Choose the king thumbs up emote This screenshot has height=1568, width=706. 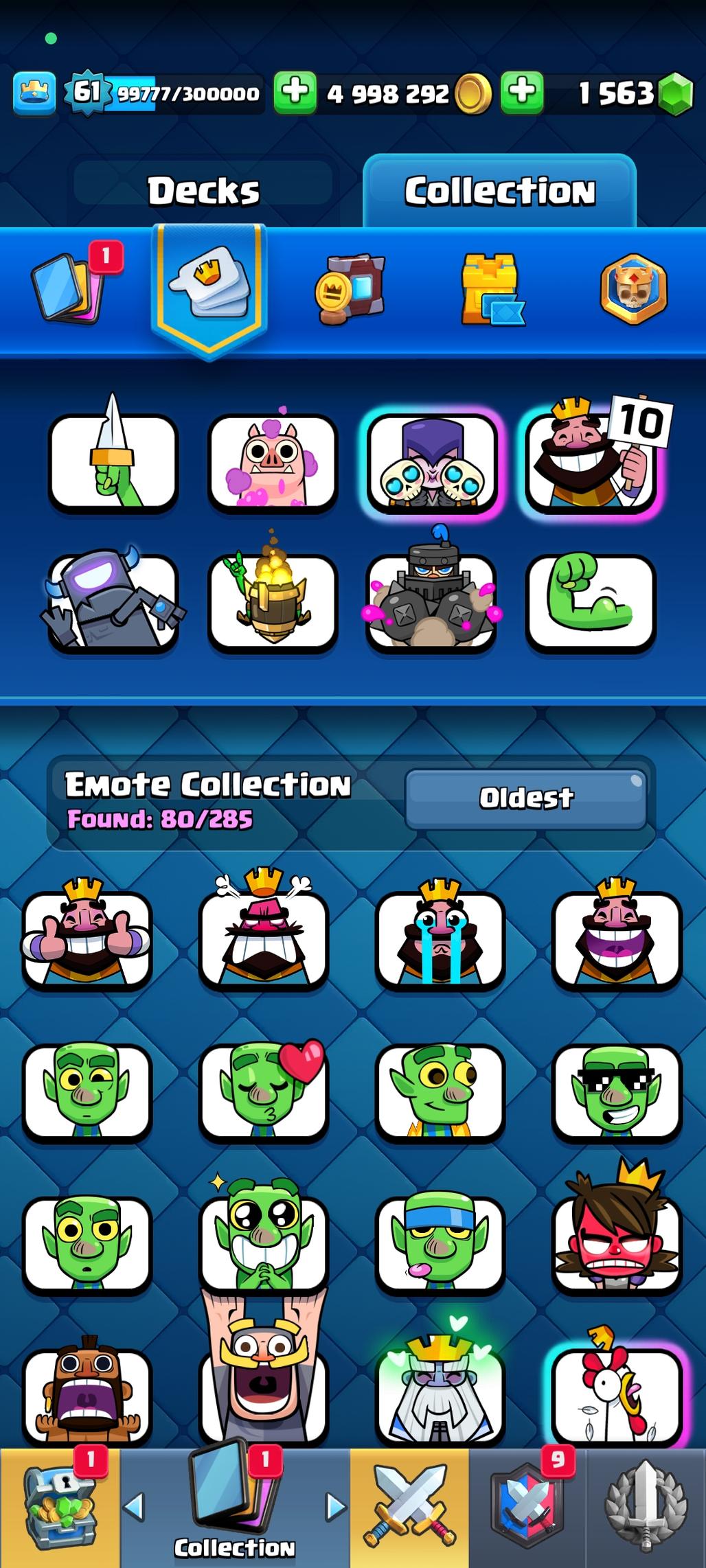pyautogui.click(x=87, y=939)
